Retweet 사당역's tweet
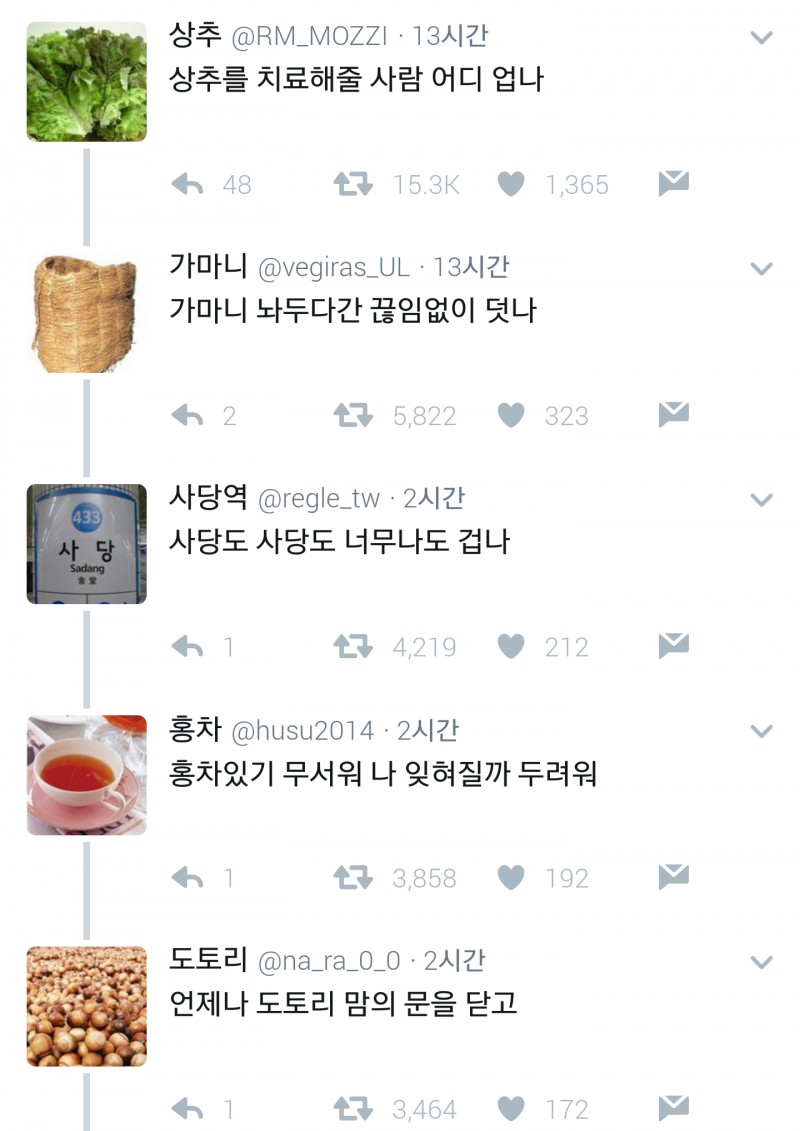Viewport: 800px width, 1131px height. pyautogui.click(x=350, y=646)
